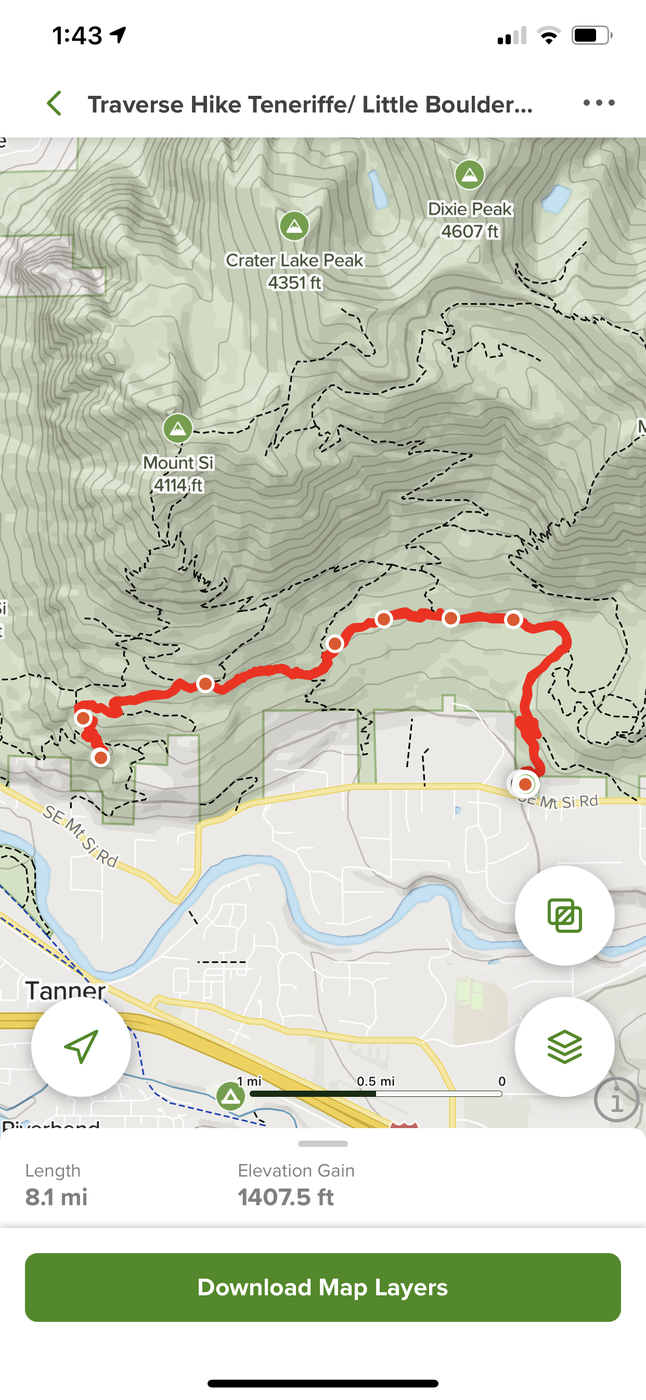Image resolution: width=646 pixels, height=1400 pixels.
Task: Expand the trail stats panel handle
Action: click(323, 1143)
